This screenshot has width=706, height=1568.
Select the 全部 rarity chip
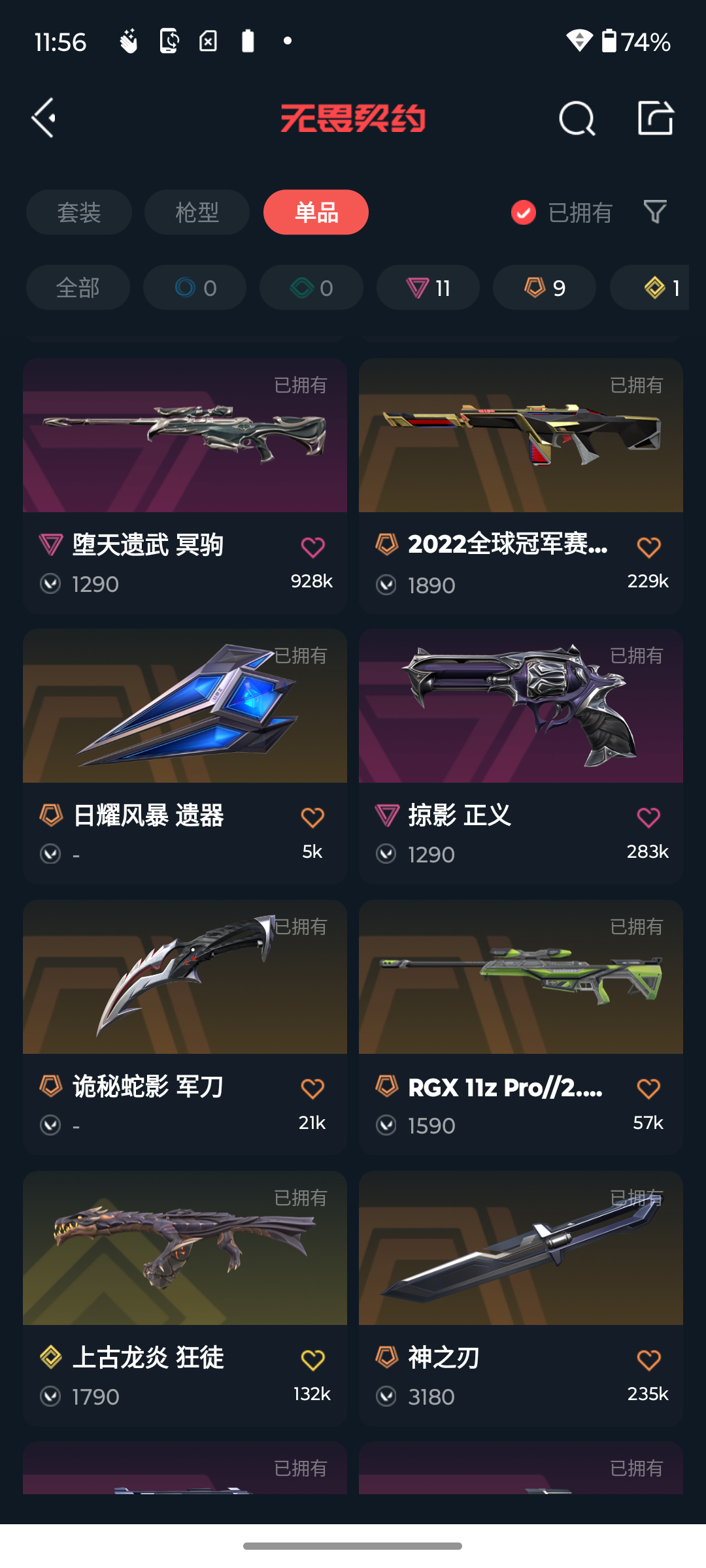[x=78, y=287]
